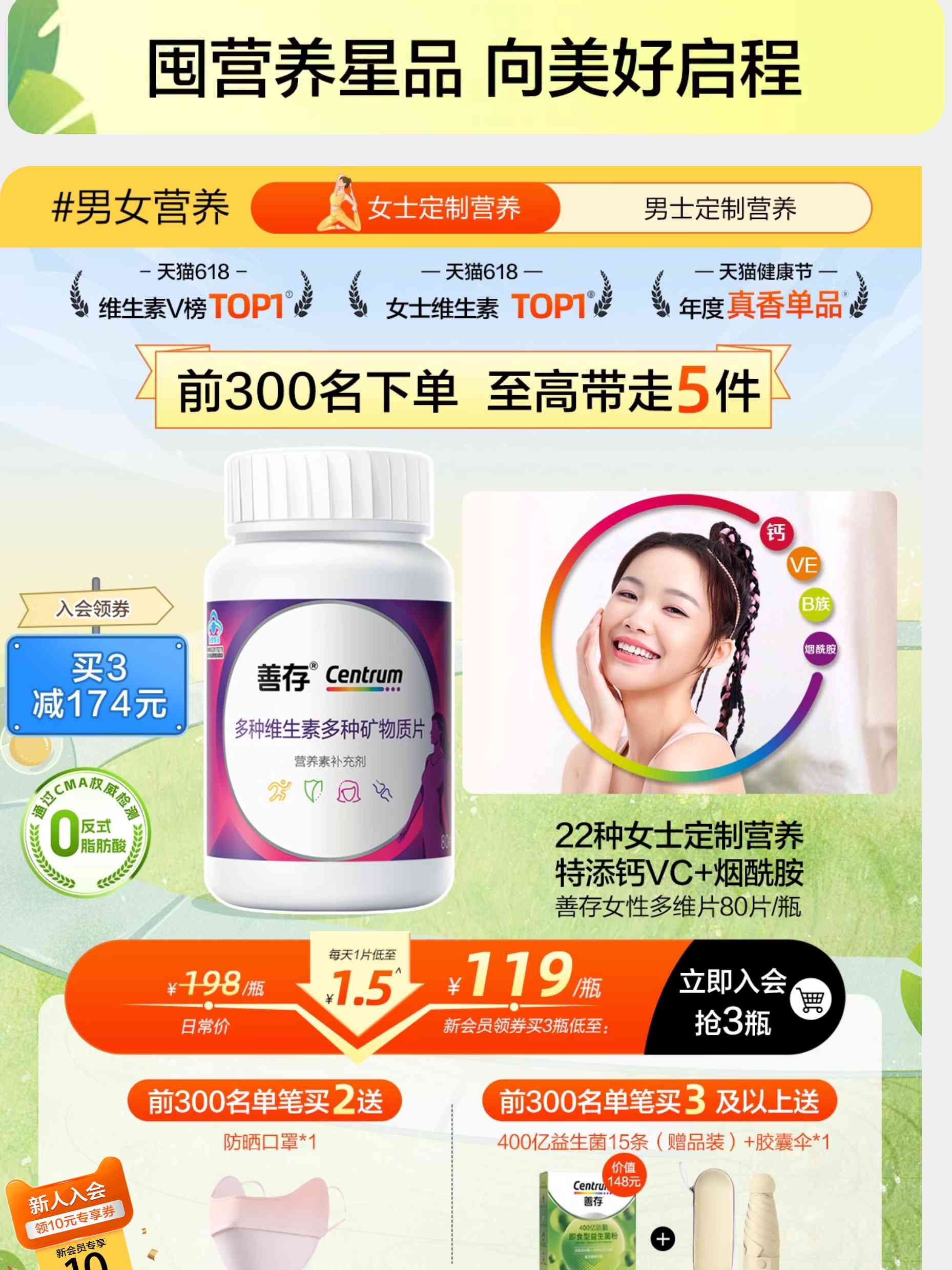Viewport: 952px width, 1270px height.
Task: Claim the 入会领券 买3减174元 coupon
Action: pyautogui.click(x=96, y=684)
